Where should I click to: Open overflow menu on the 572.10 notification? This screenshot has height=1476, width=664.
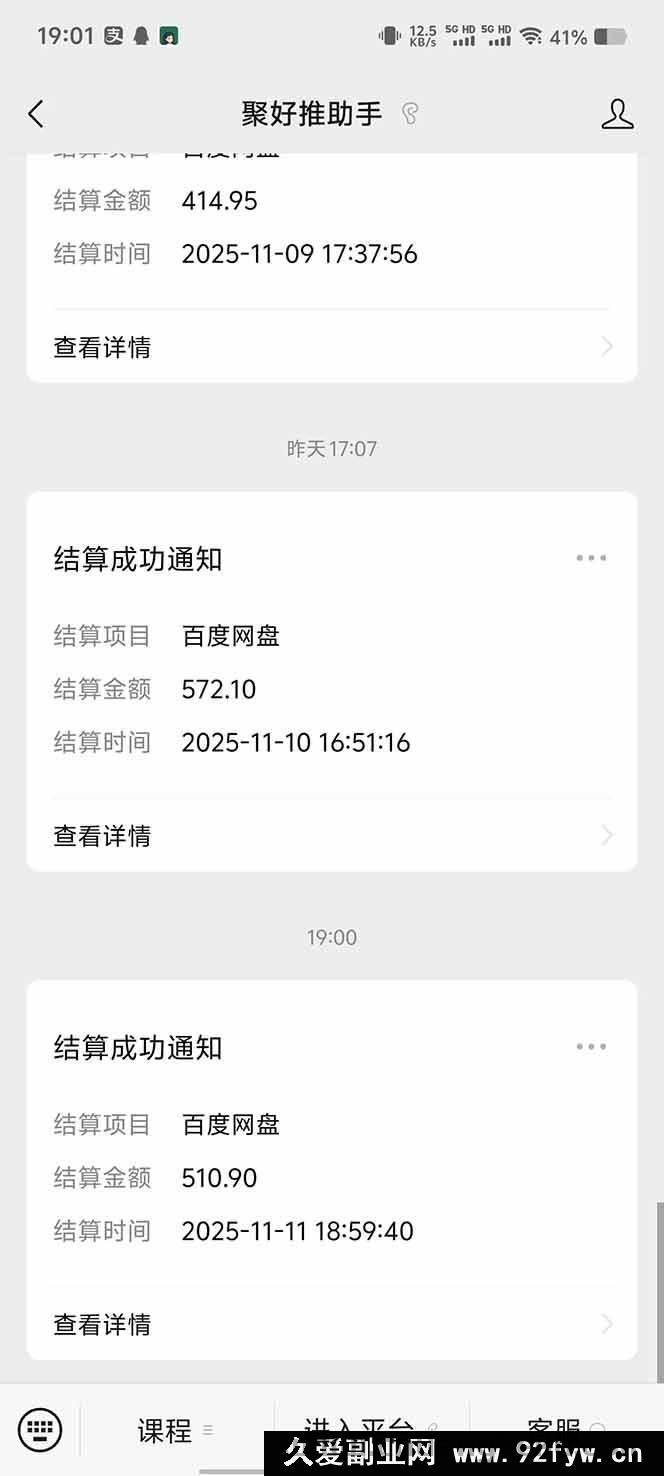[x=591, y=558]
